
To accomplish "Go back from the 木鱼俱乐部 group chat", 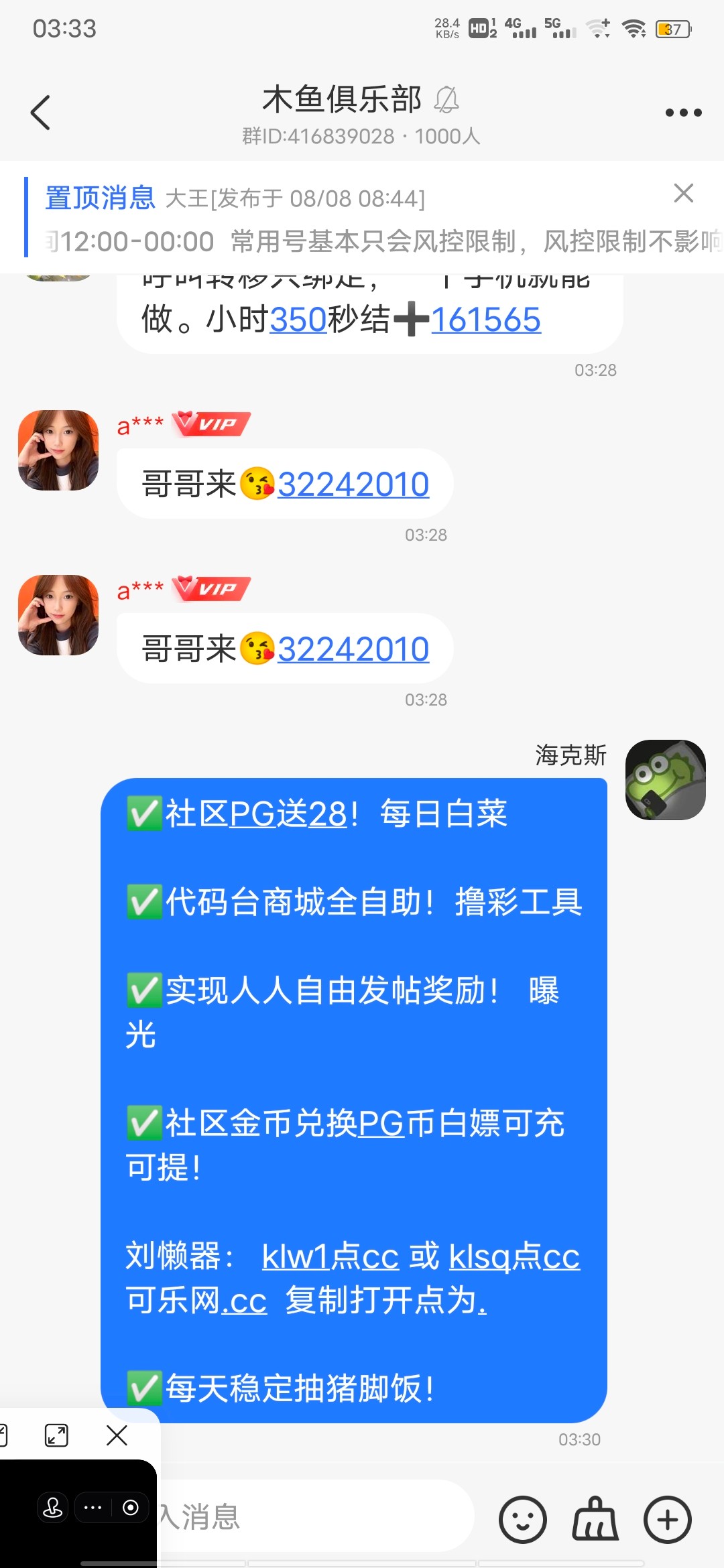I will pyautogui.click(x=41, y=113).
